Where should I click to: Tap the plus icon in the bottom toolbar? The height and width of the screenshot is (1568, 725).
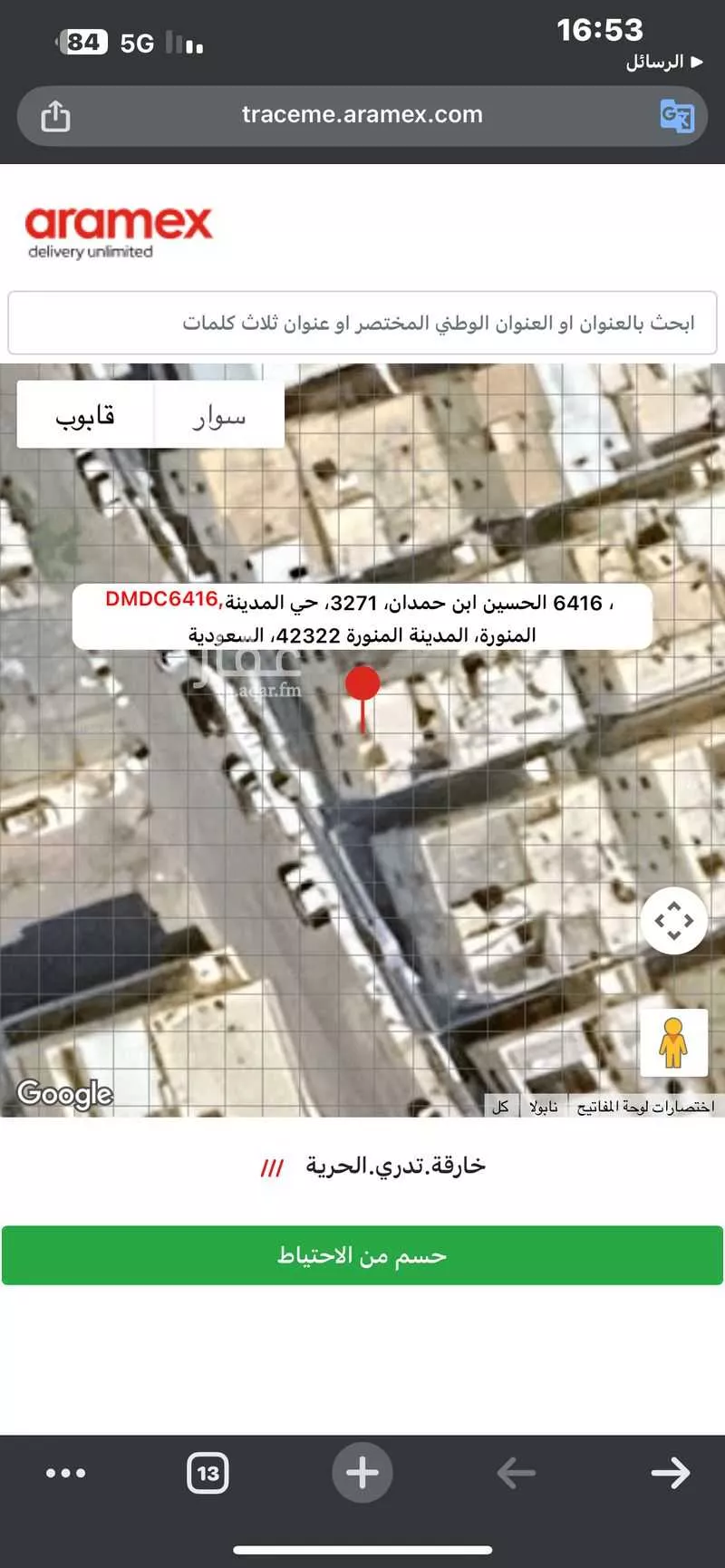[x=362, y=1472]
